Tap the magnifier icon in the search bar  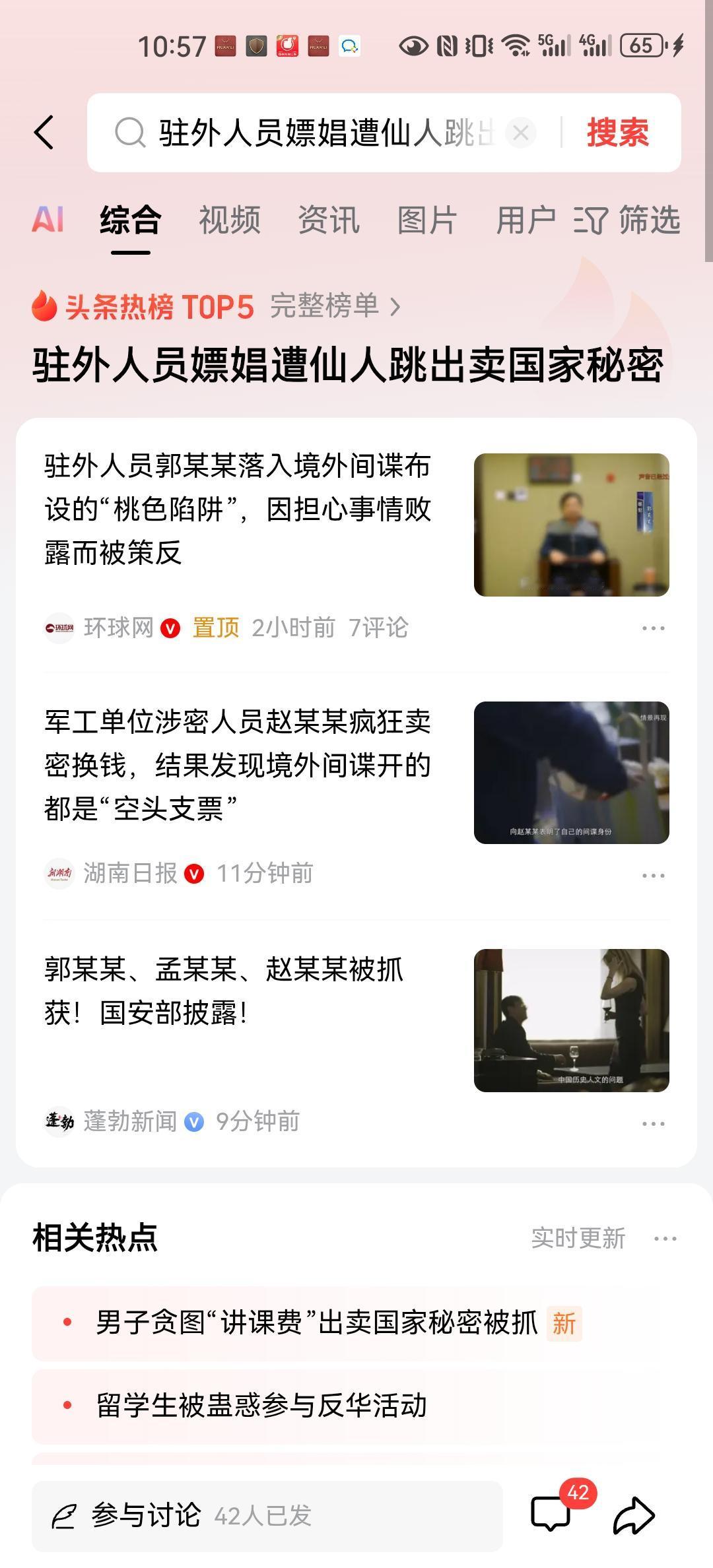[x=132, y=131]
